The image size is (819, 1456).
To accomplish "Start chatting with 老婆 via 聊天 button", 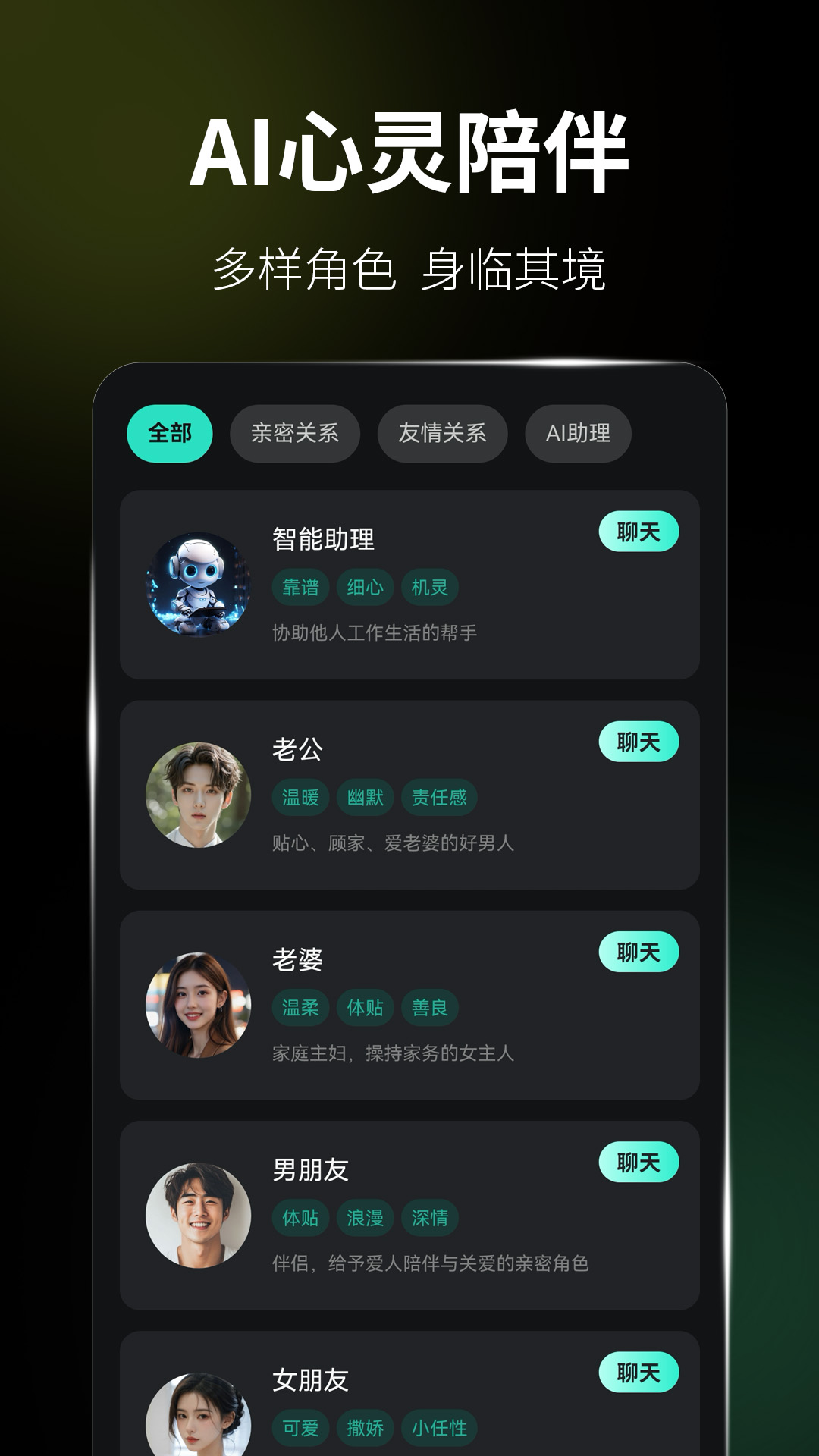I will coord(637,951).
